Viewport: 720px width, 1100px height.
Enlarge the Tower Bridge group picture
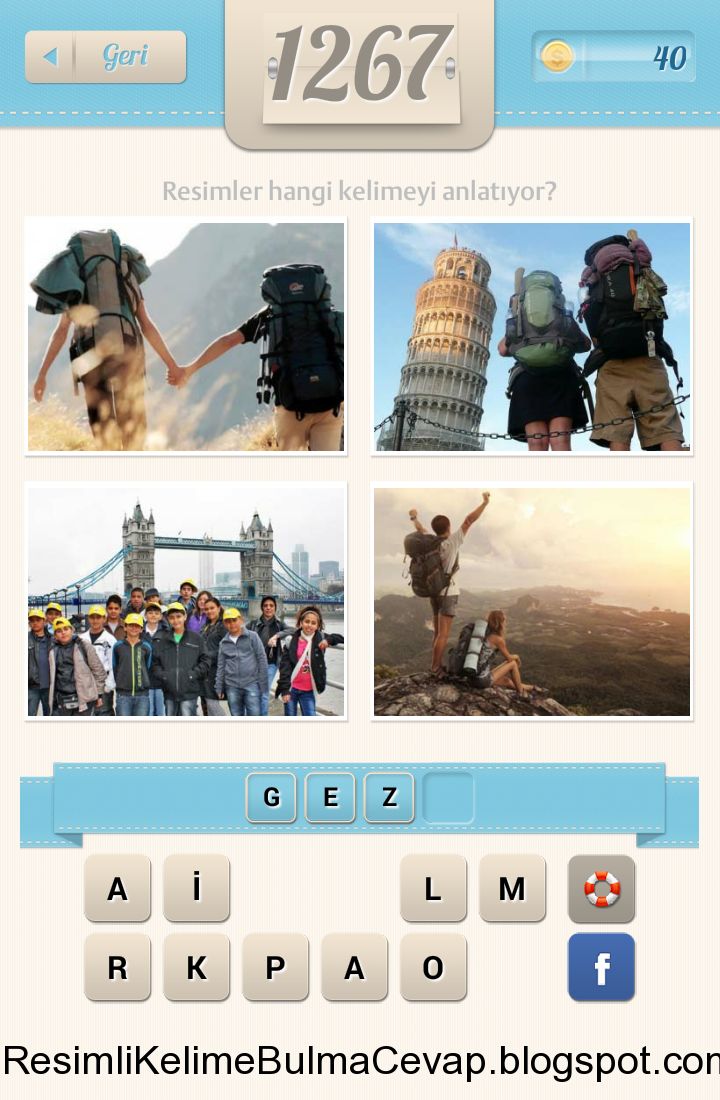tap(186, 600)
